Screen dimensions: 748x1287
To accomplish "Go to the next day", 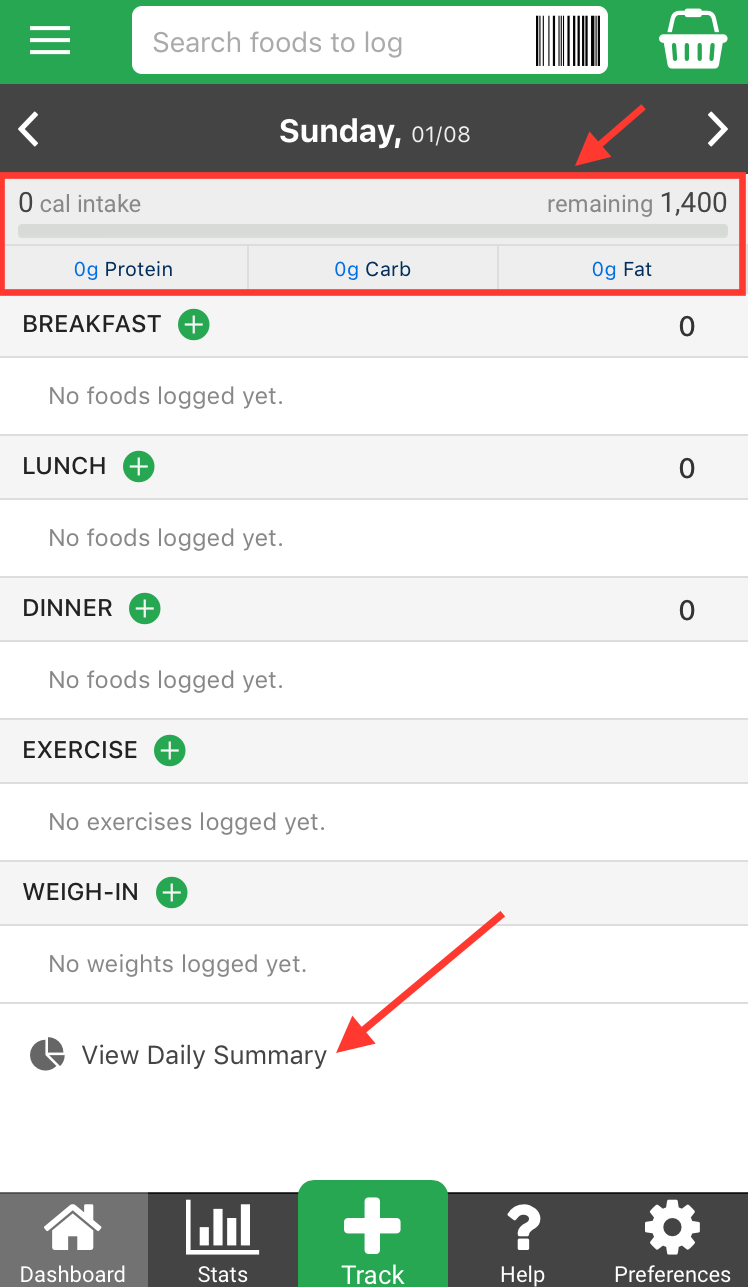I will pyautogui.click(x=718, y=129).
